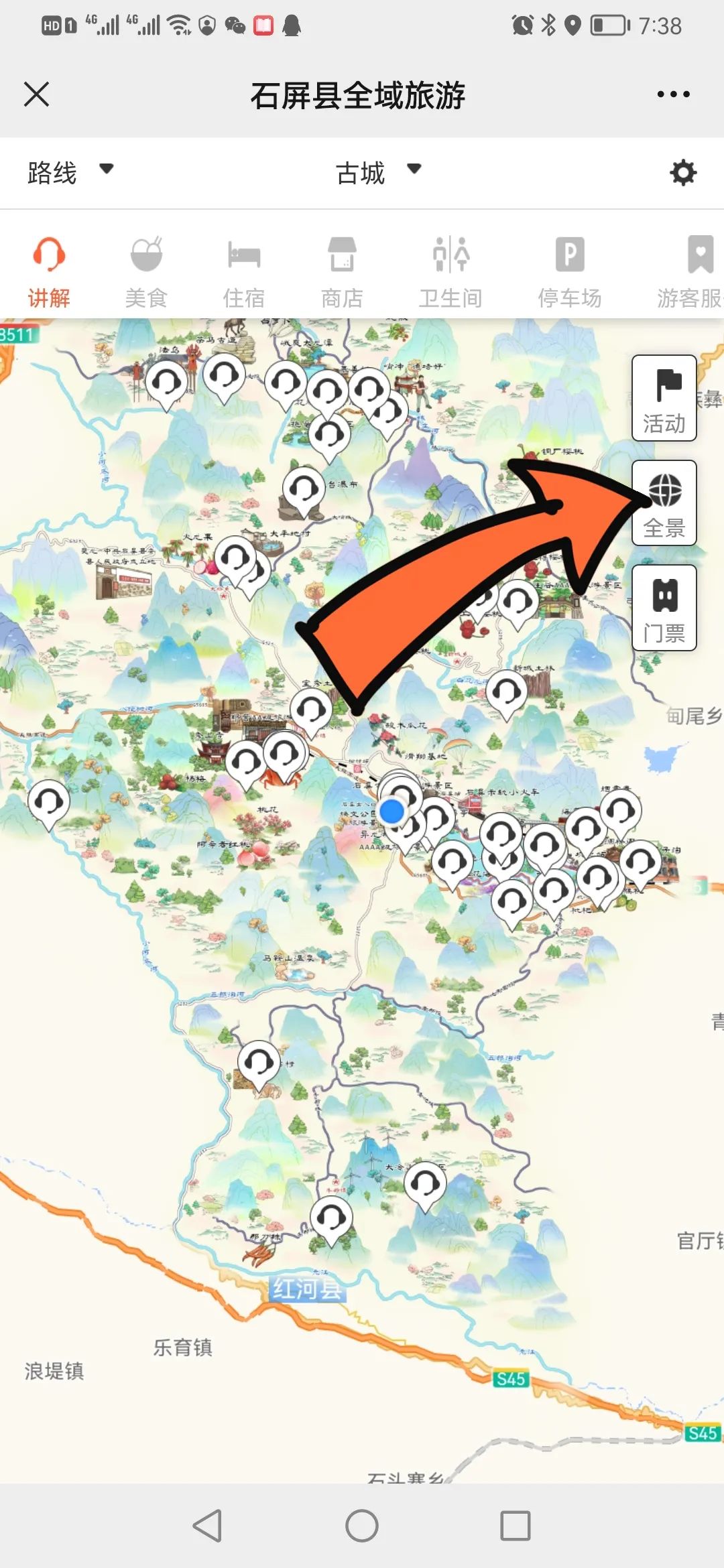Screen dimensions: 724x1568
Task: Open the settings gear
Action: click(683, 173)
